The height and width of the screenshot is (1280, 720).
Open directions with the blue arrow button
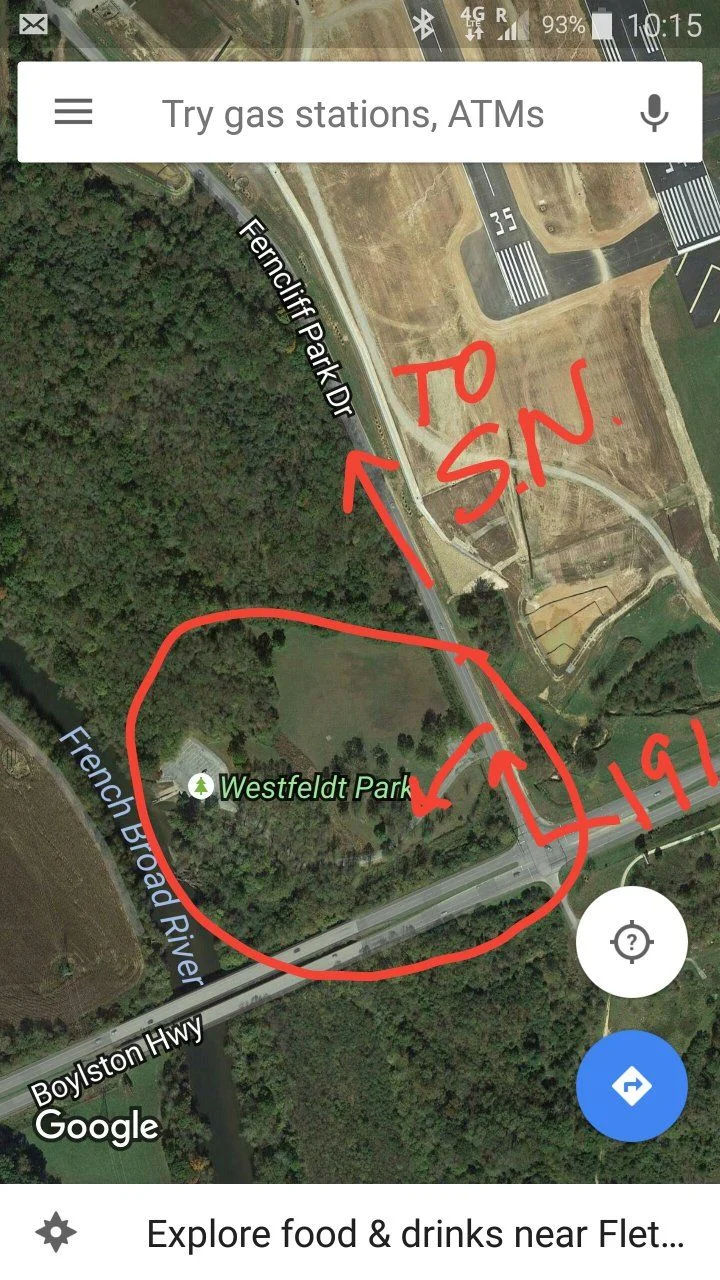[631, 1086]
